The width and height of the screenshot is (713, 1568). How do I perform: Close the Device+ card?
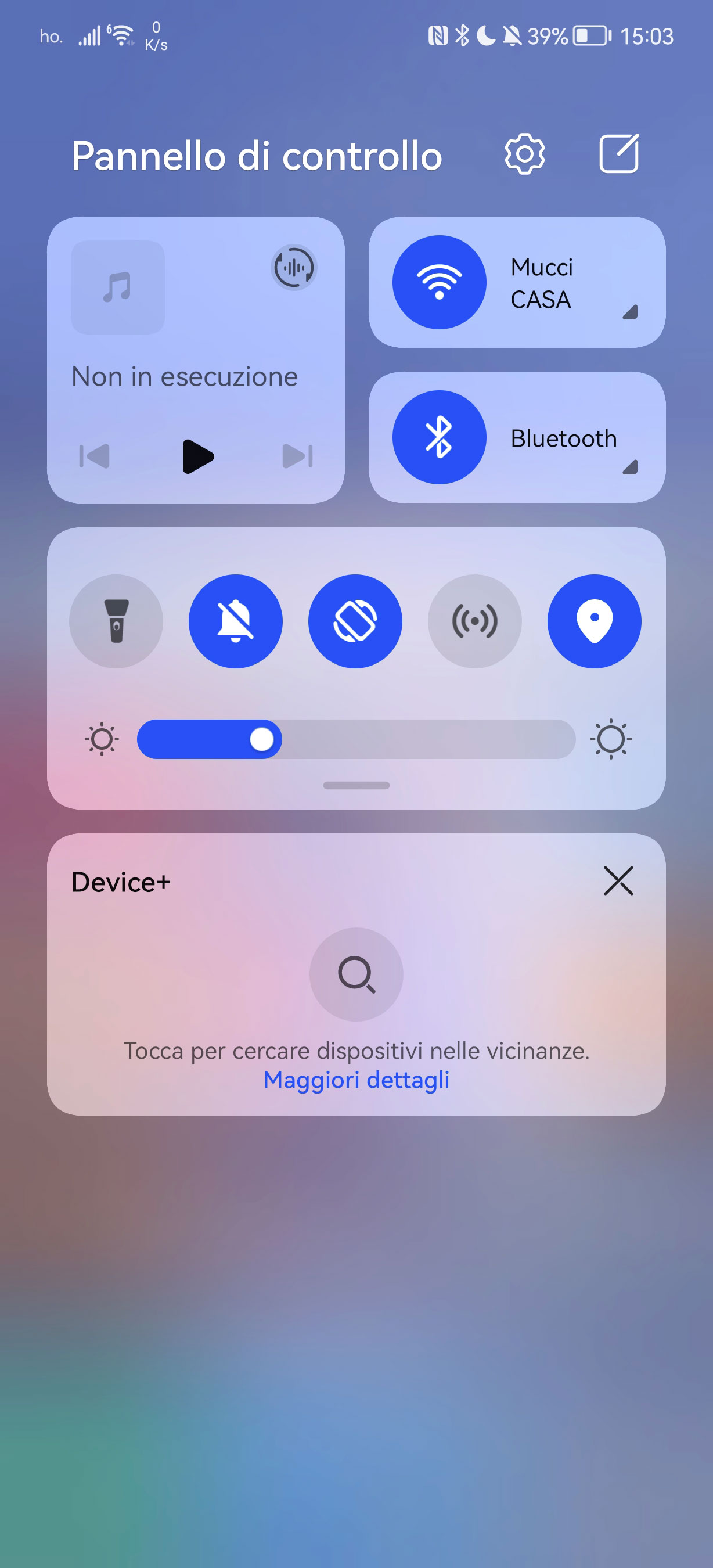(619, 881)
